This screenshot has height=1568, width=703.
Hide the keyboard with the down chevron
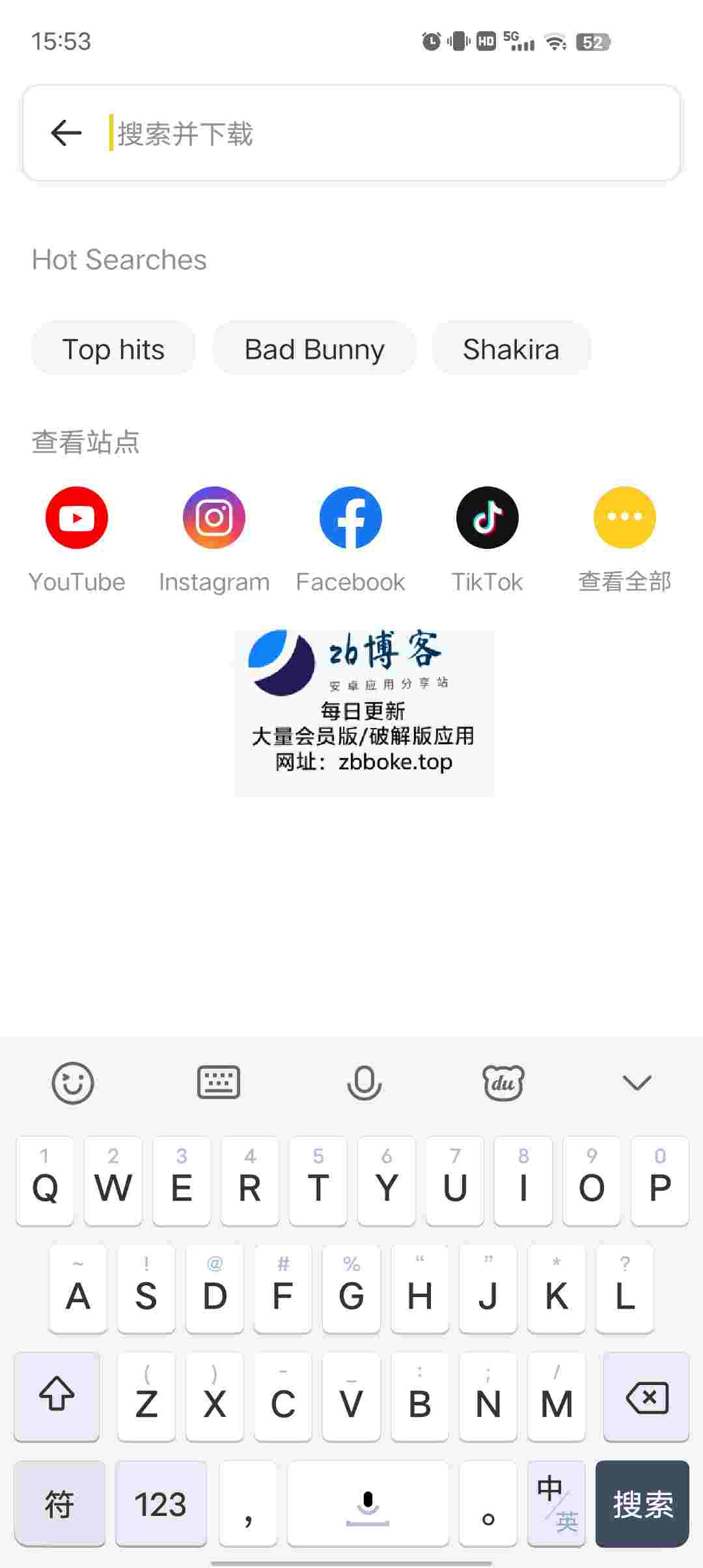tap(637, 1083)
